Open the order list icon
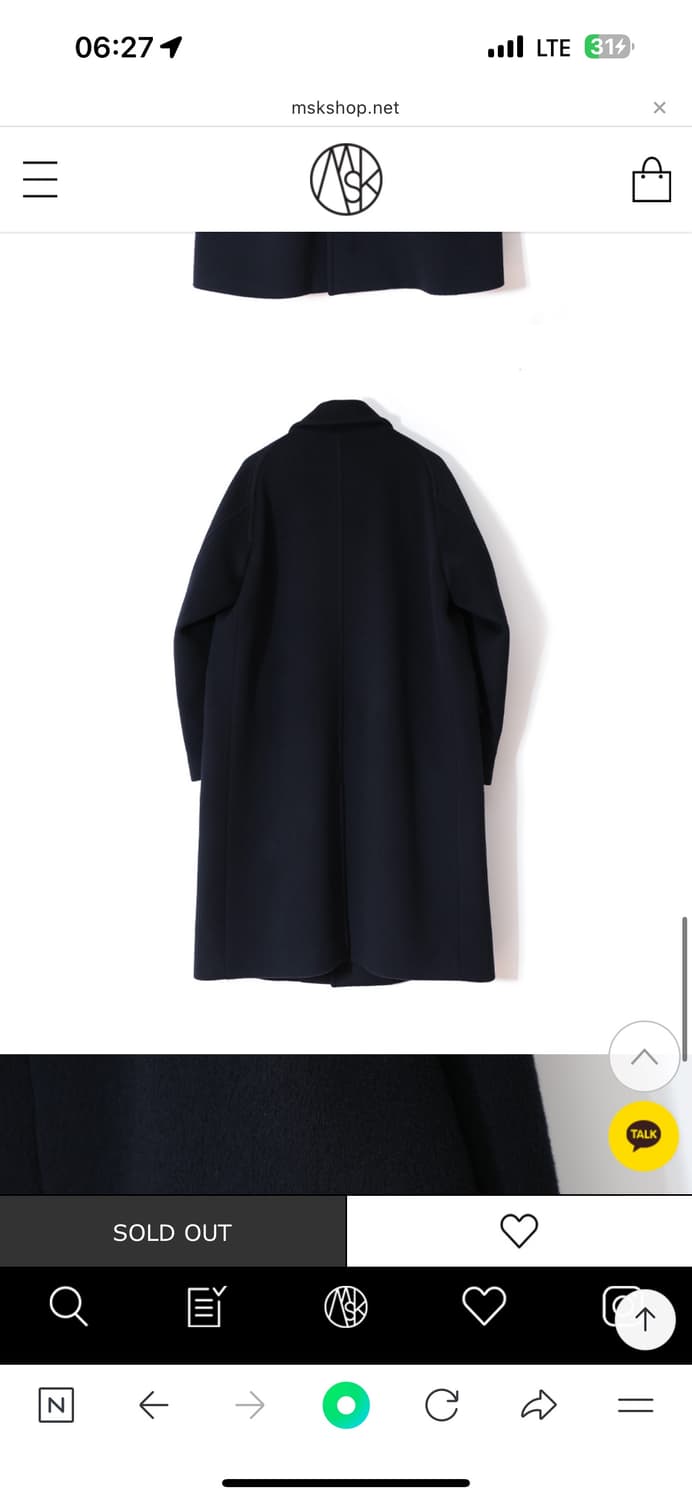The width and height of the screenshot is (692, 1500). [207, 1306]
